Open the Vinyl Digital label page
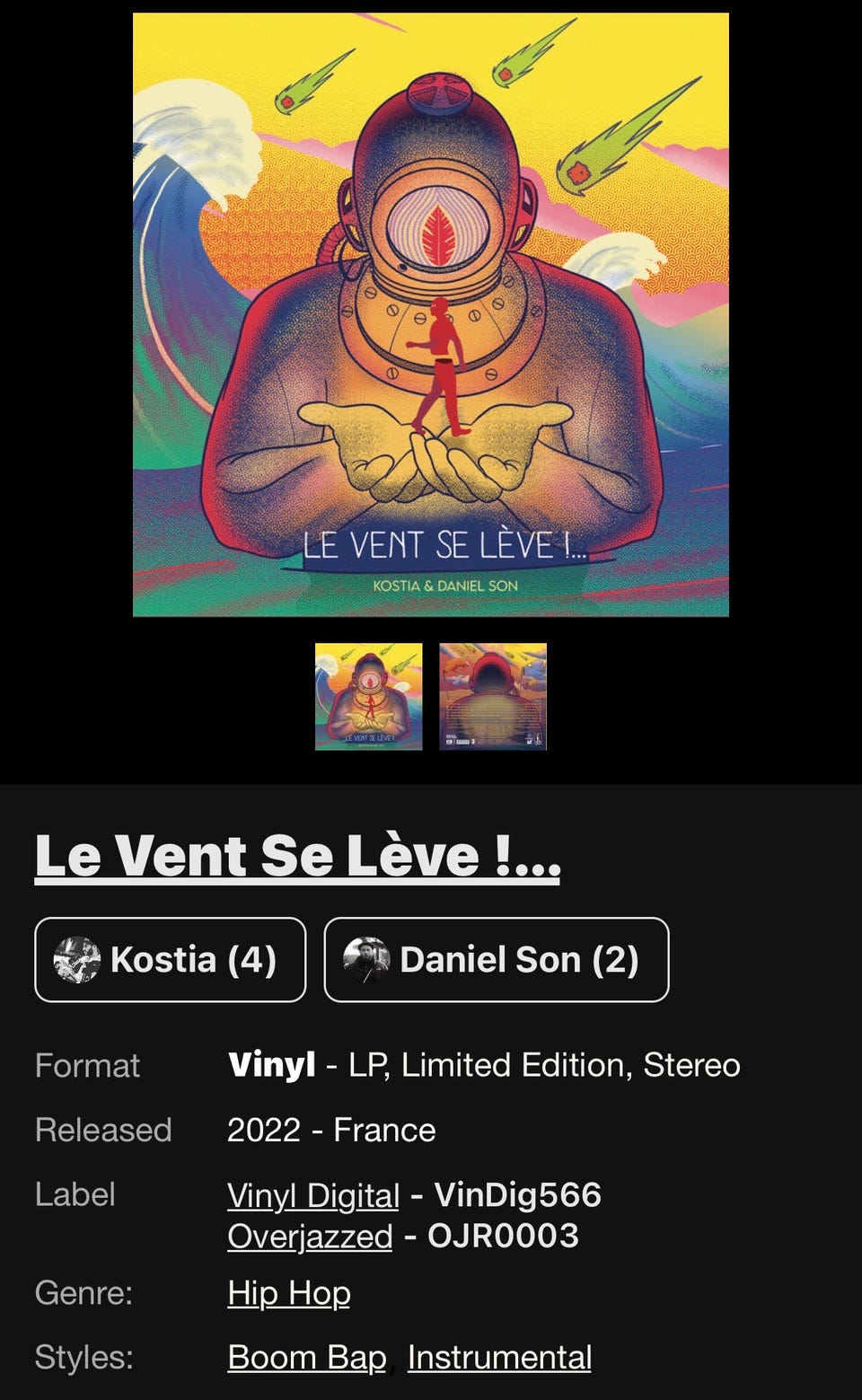Image resolution: width=862 pixels, height=1400 pixels. [x=313, y=1195]
